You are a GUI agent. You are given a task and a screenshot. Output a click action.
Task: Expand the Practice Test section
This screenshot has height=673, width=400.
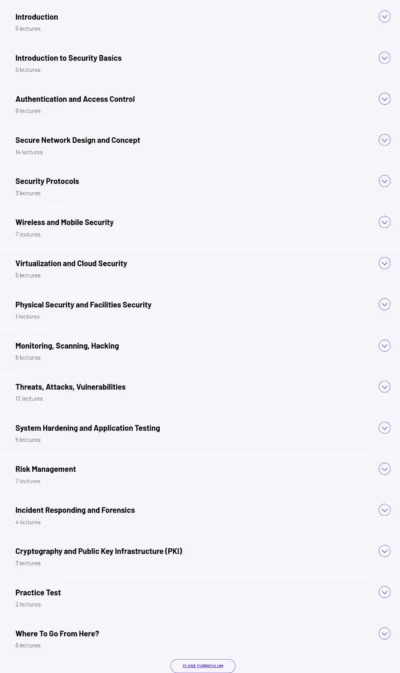click(x=384, y=592)
